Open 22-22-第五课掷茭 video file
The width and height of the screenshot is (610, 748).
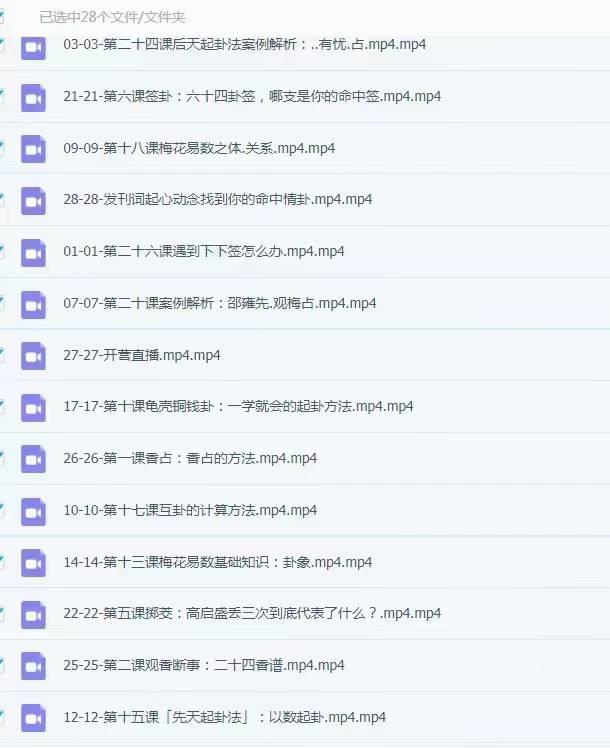251,613
